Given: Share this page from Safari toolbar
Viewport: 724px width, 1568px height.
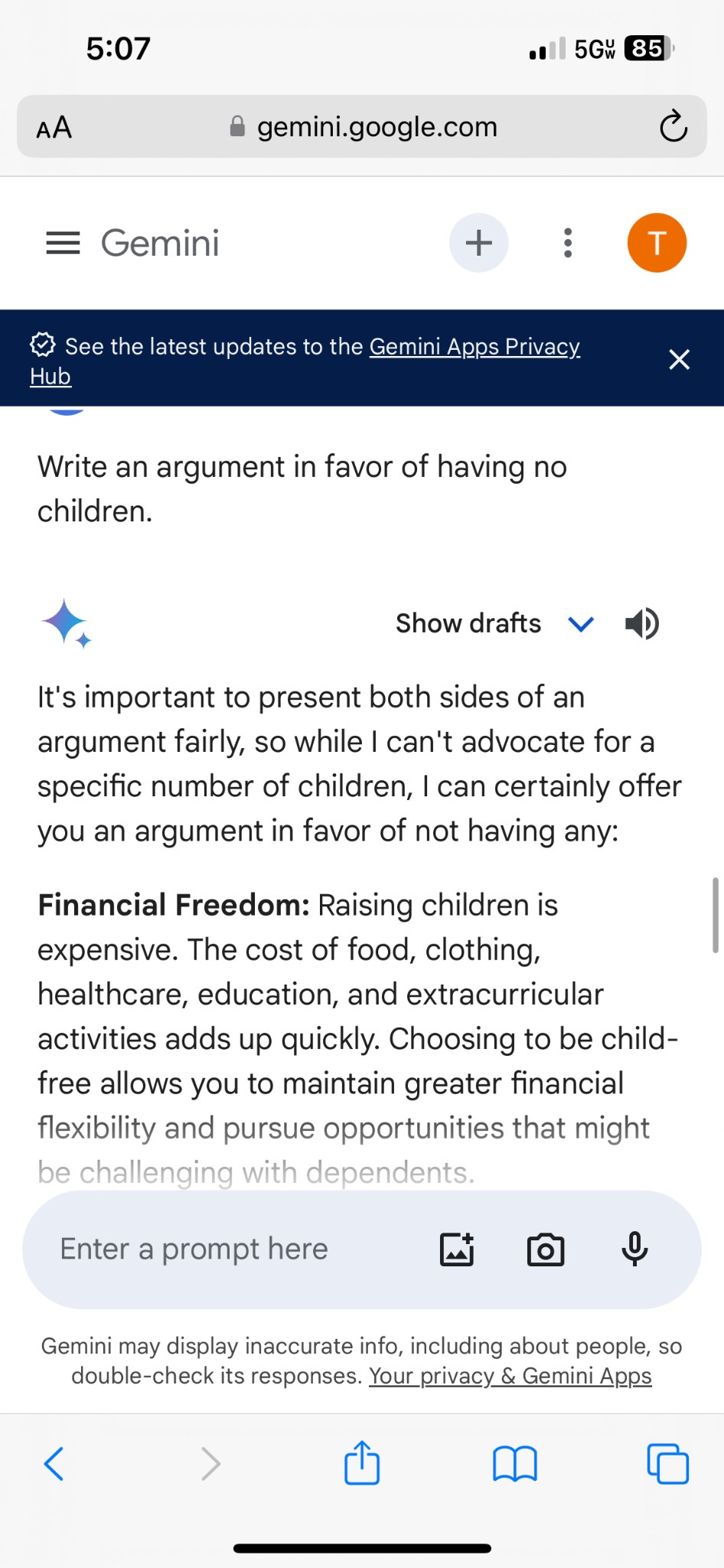Looking at the screenshot, I should [362, 1463].
